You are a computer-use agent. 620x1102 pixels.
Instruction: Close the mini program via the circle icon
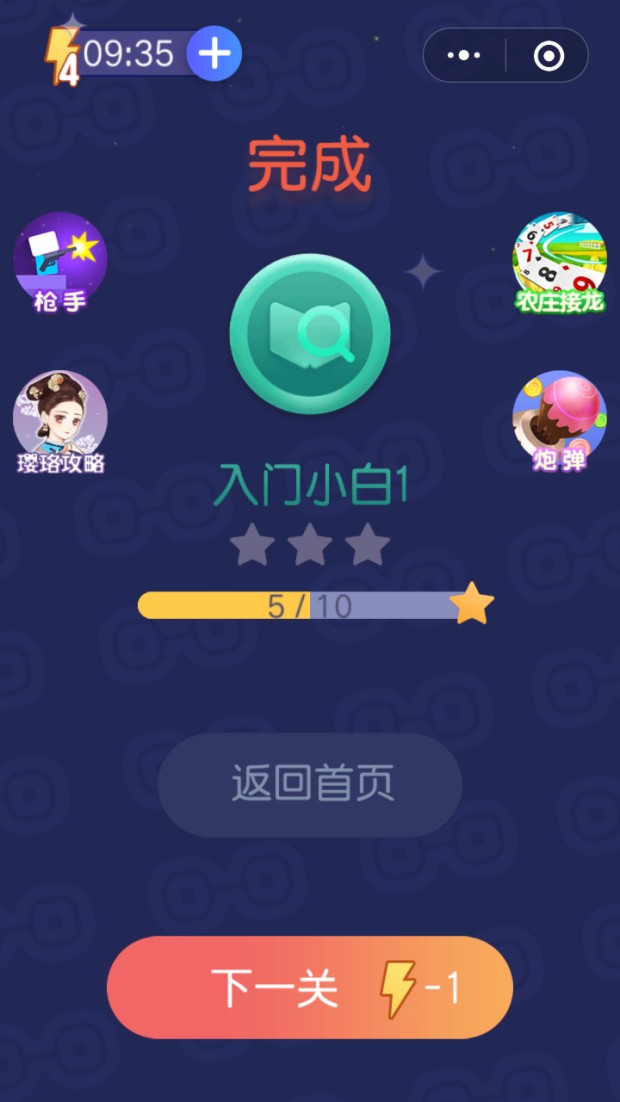pyautogui.click(x=548, y=56)
